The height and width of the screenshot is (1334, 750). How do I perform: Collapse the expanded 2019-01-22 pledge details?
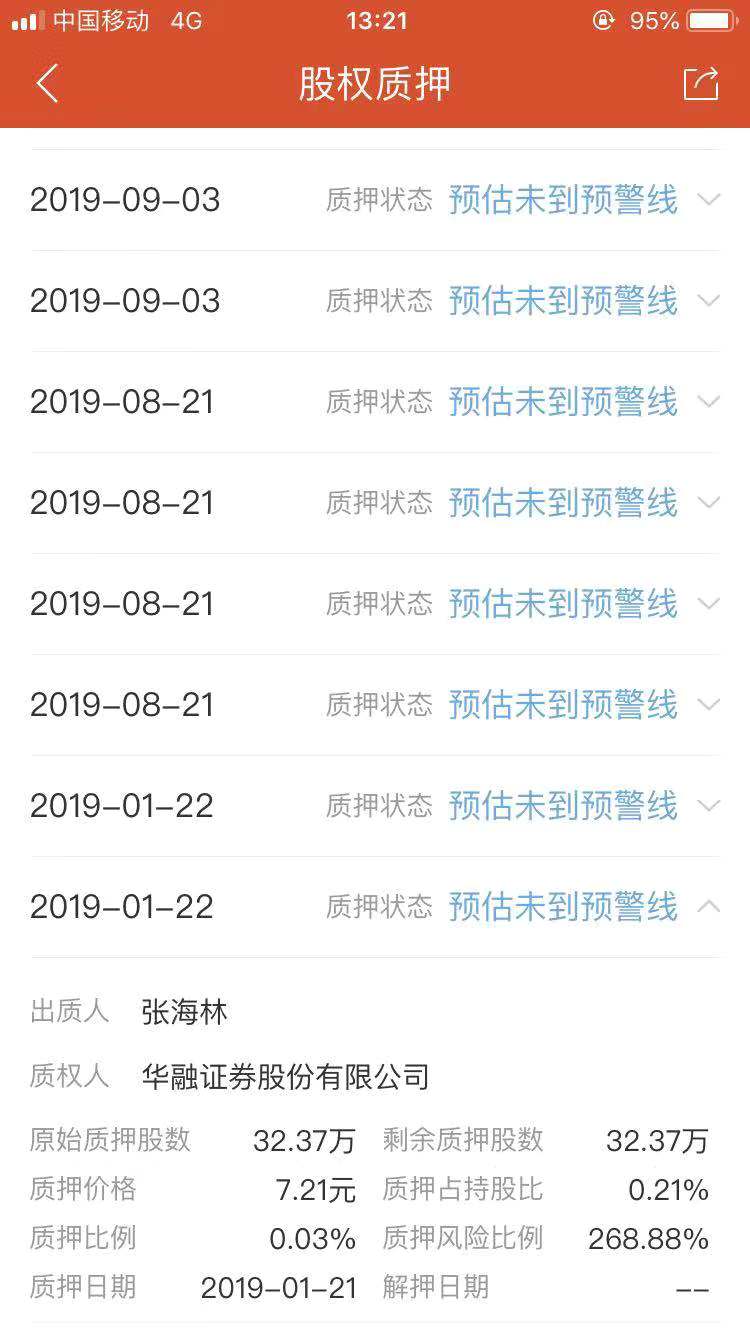click(708, 907)
